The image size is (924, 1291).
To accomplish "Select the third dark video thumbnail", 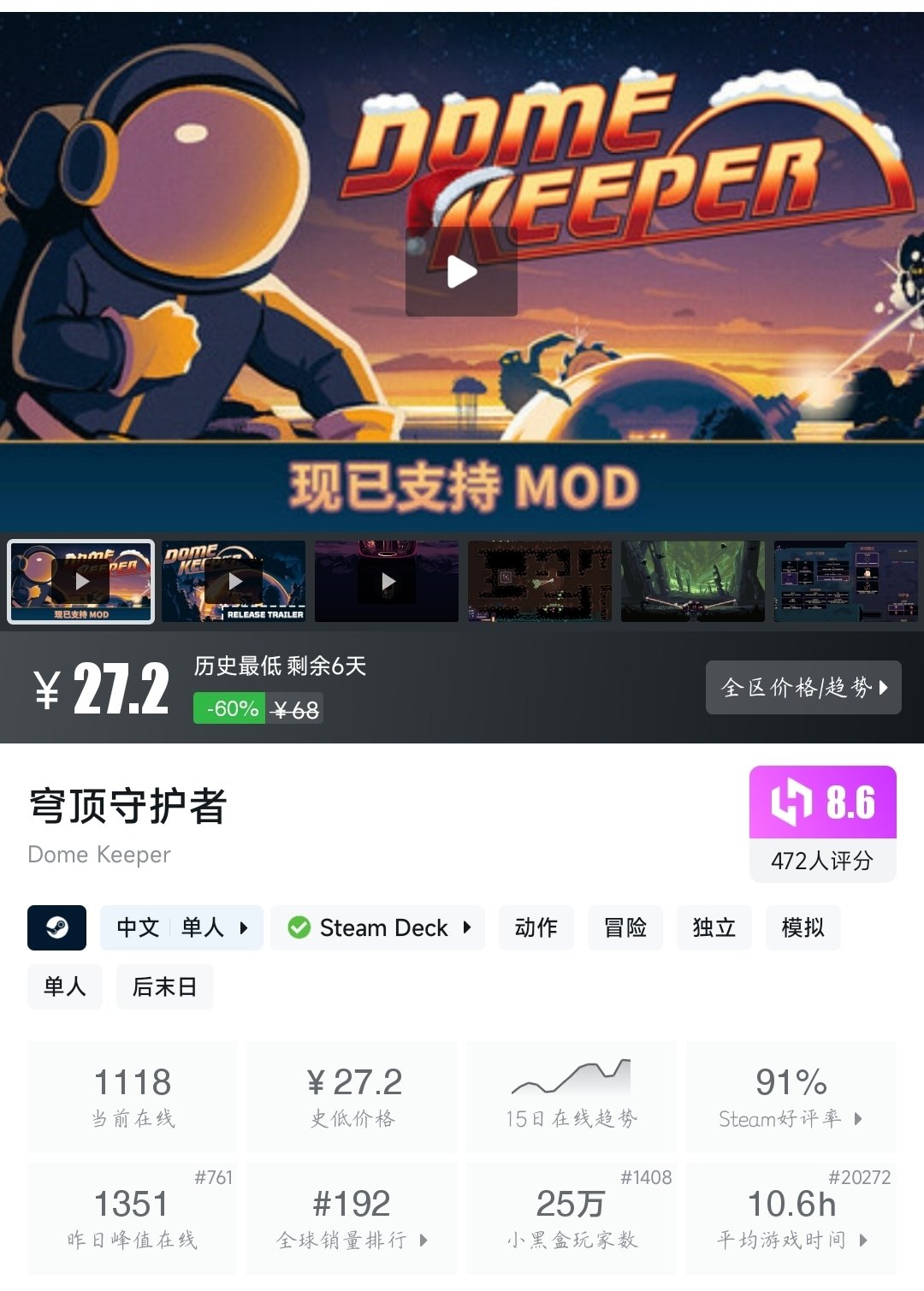I will tap(387, 582).
